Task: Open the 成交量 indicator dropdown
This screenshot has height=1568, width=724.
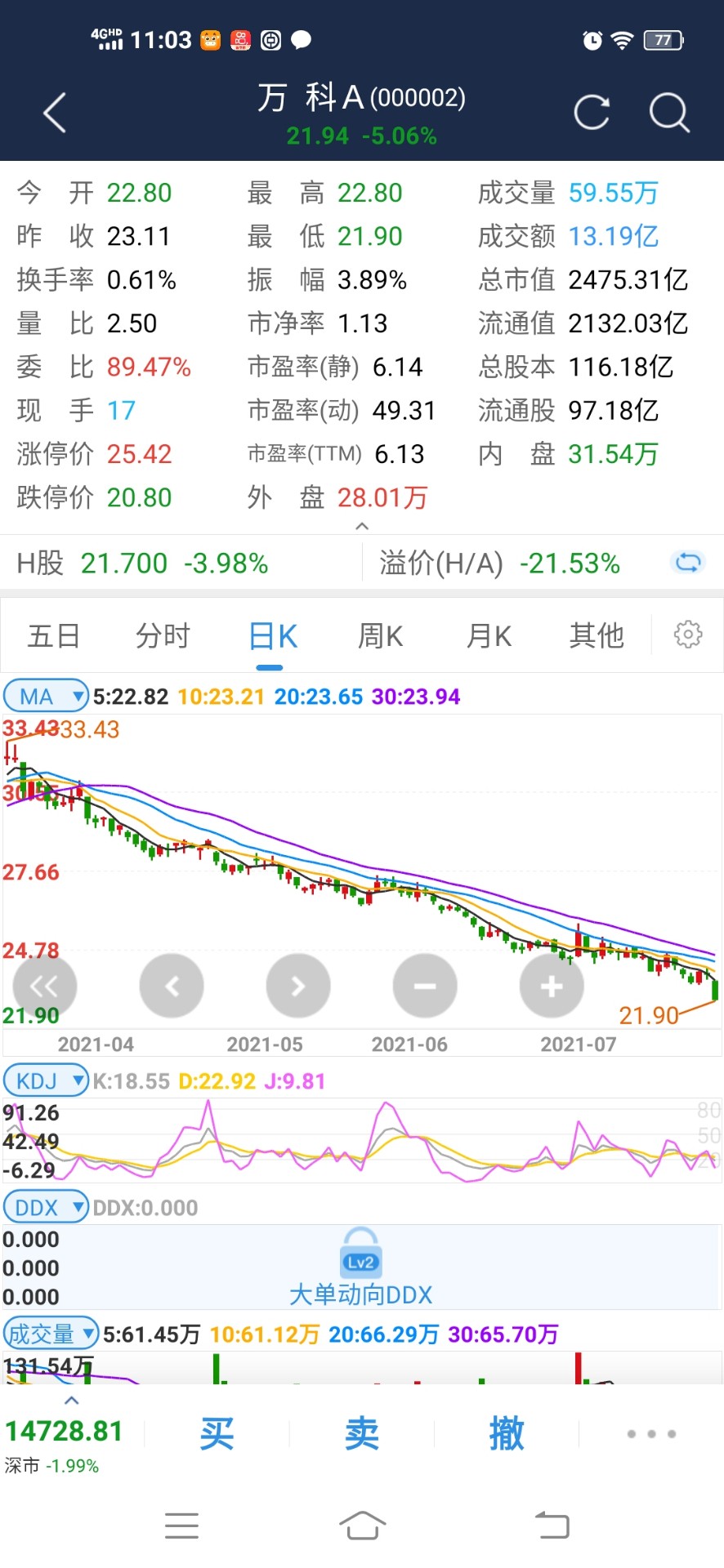Action: (x=51, y=1334)
